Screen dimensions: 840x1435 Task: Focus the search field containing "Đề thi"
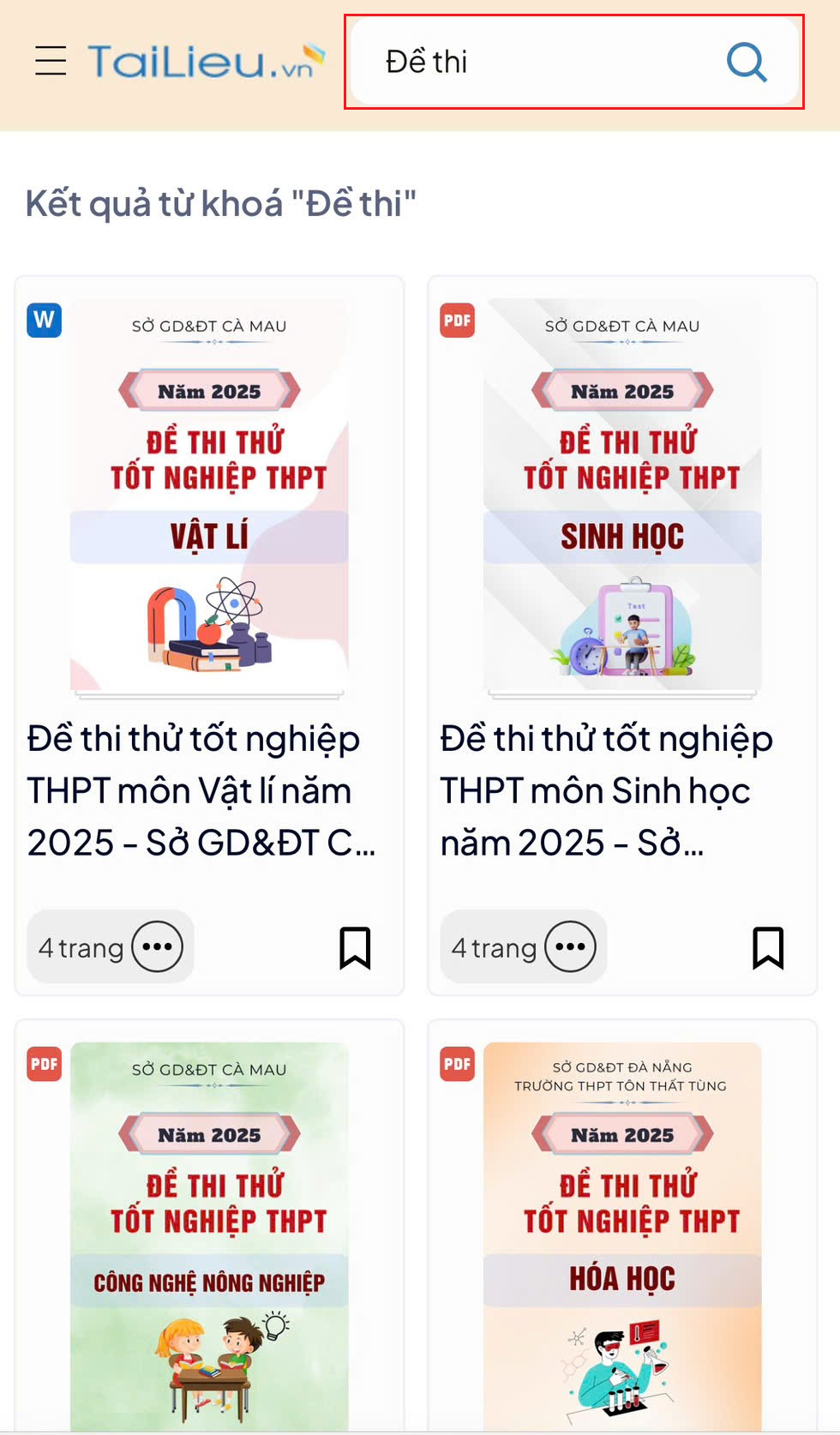540,62
